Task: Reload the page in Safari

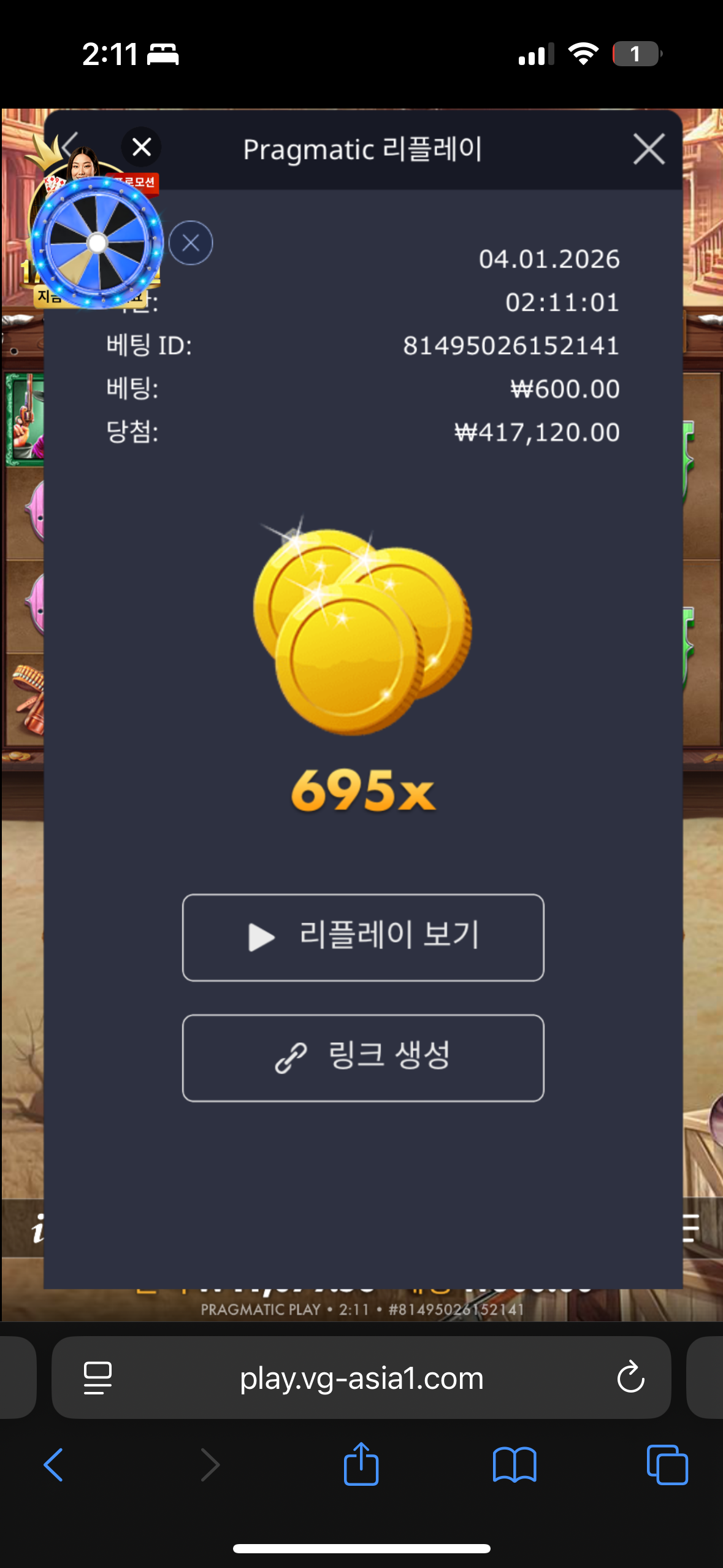Action: 630,1378
